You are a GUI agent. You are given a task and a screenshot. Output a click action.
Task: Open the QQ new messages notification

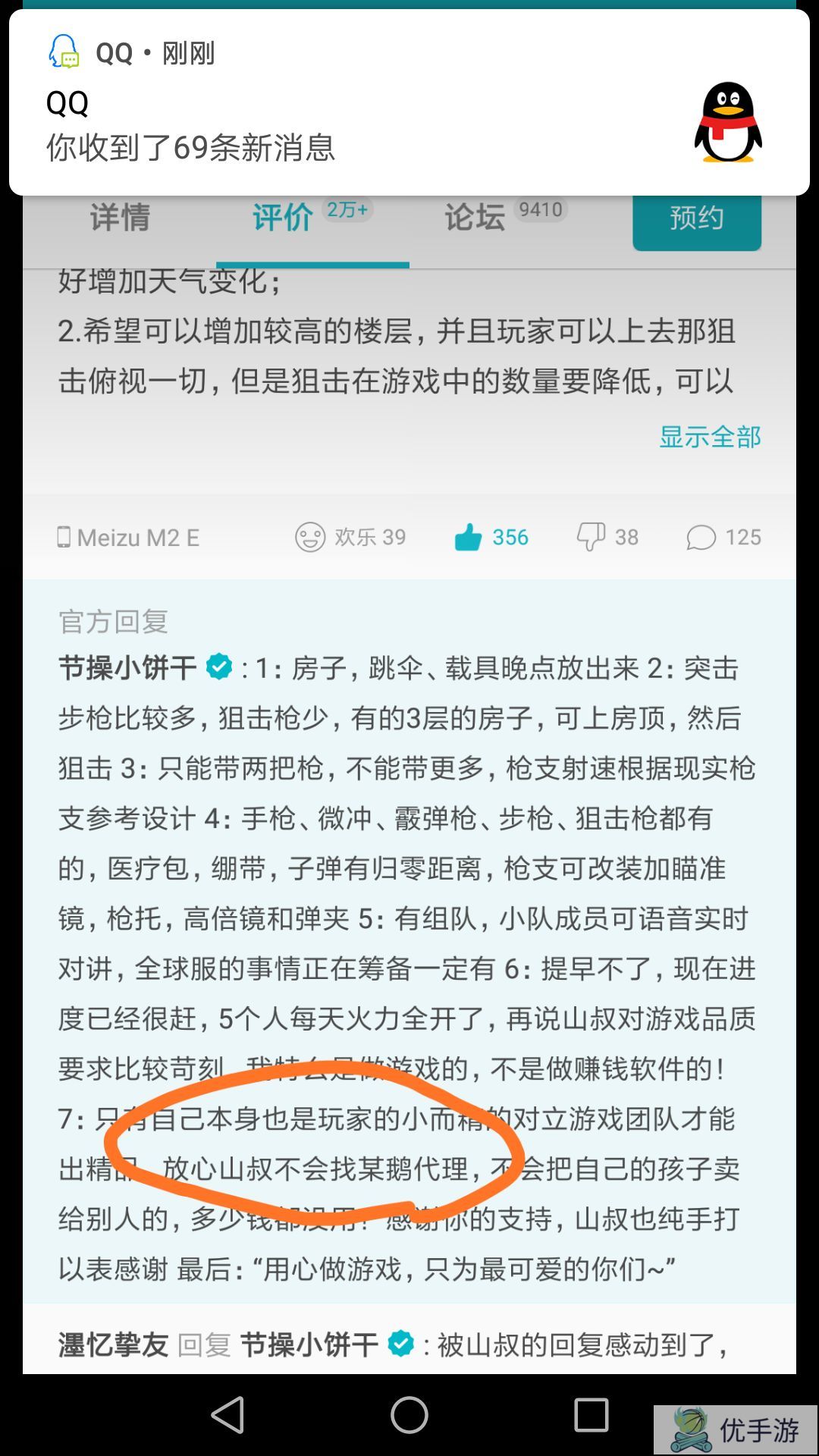[409, 102]
